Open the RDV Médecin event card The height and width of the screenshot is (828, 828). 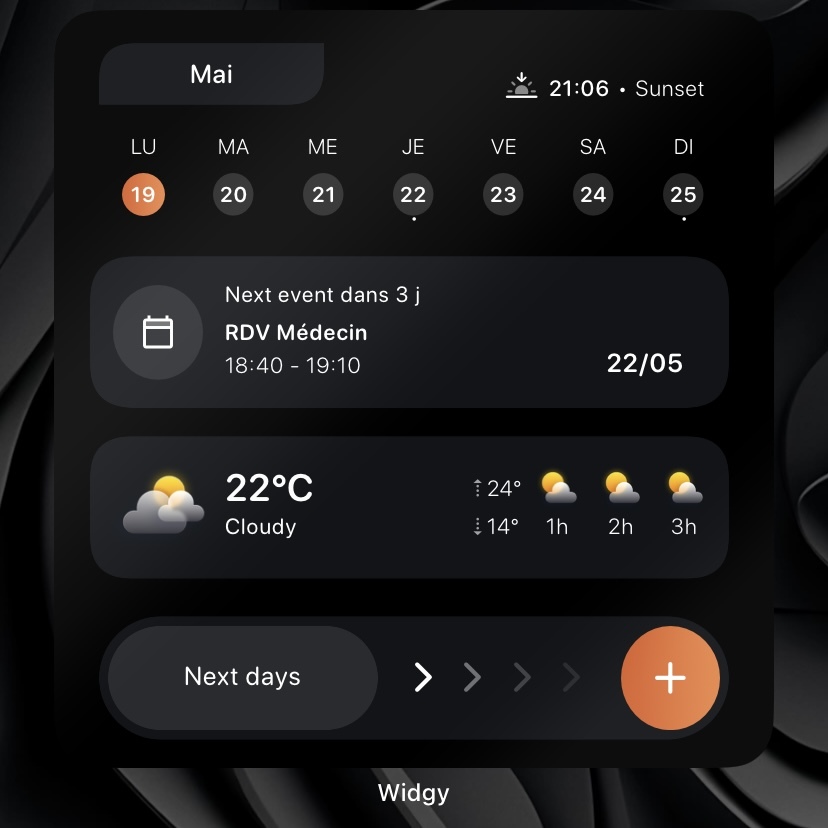(x=409, y=333)
